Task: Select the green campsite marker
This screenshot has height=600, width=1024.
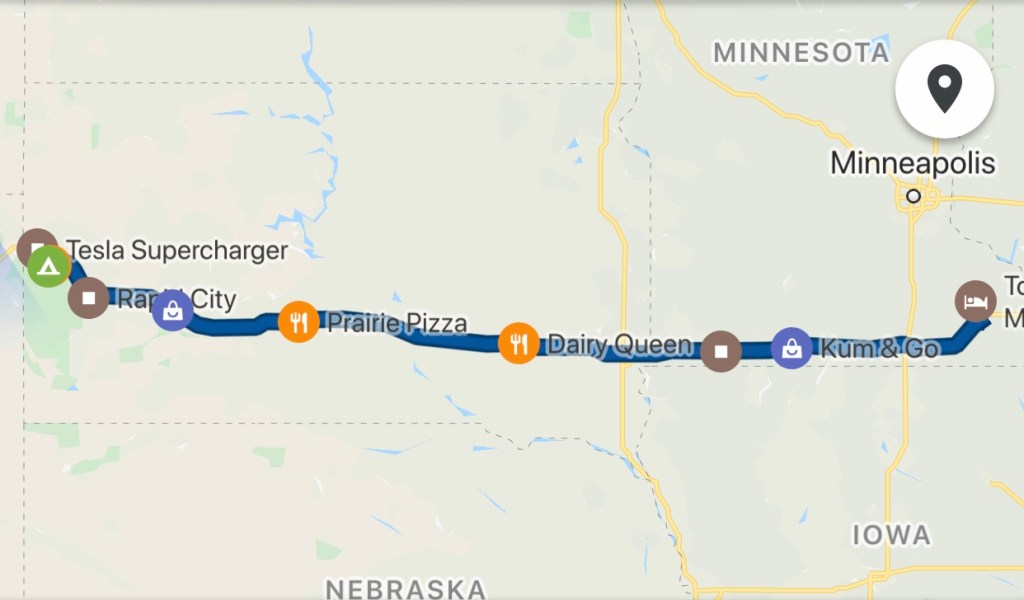Action: pos(47,267)
